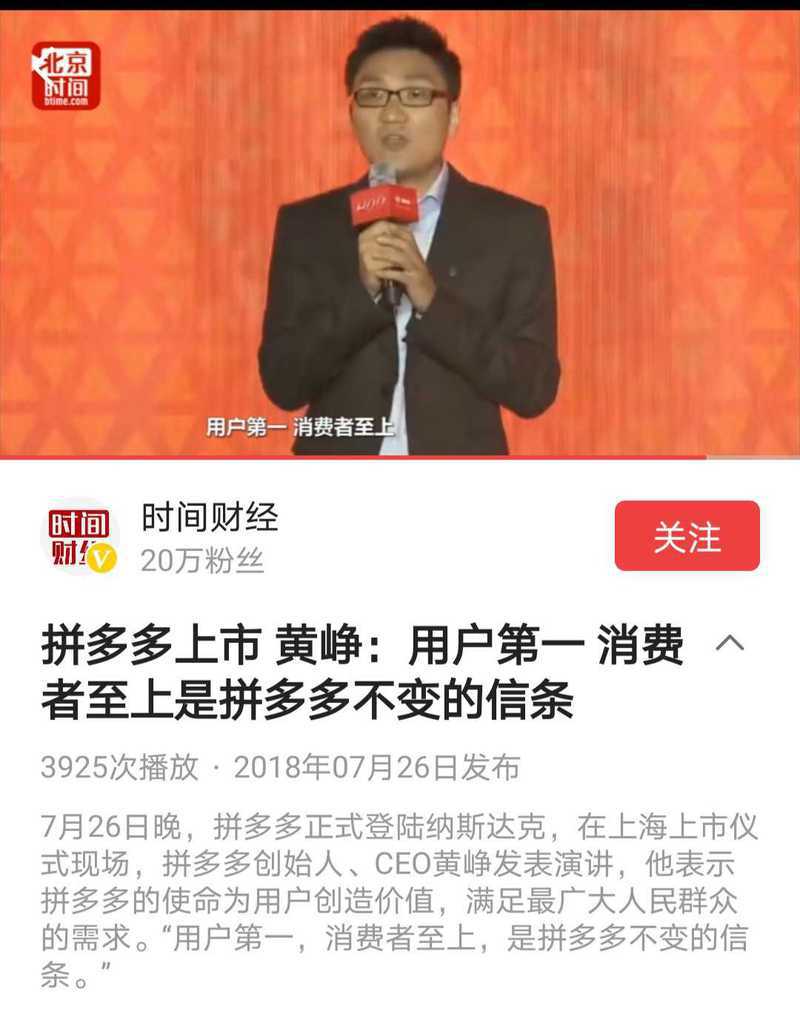Follow the 时间财经 channel
The height and width of the screenshot is (1020, 800).
pos(687,537)
